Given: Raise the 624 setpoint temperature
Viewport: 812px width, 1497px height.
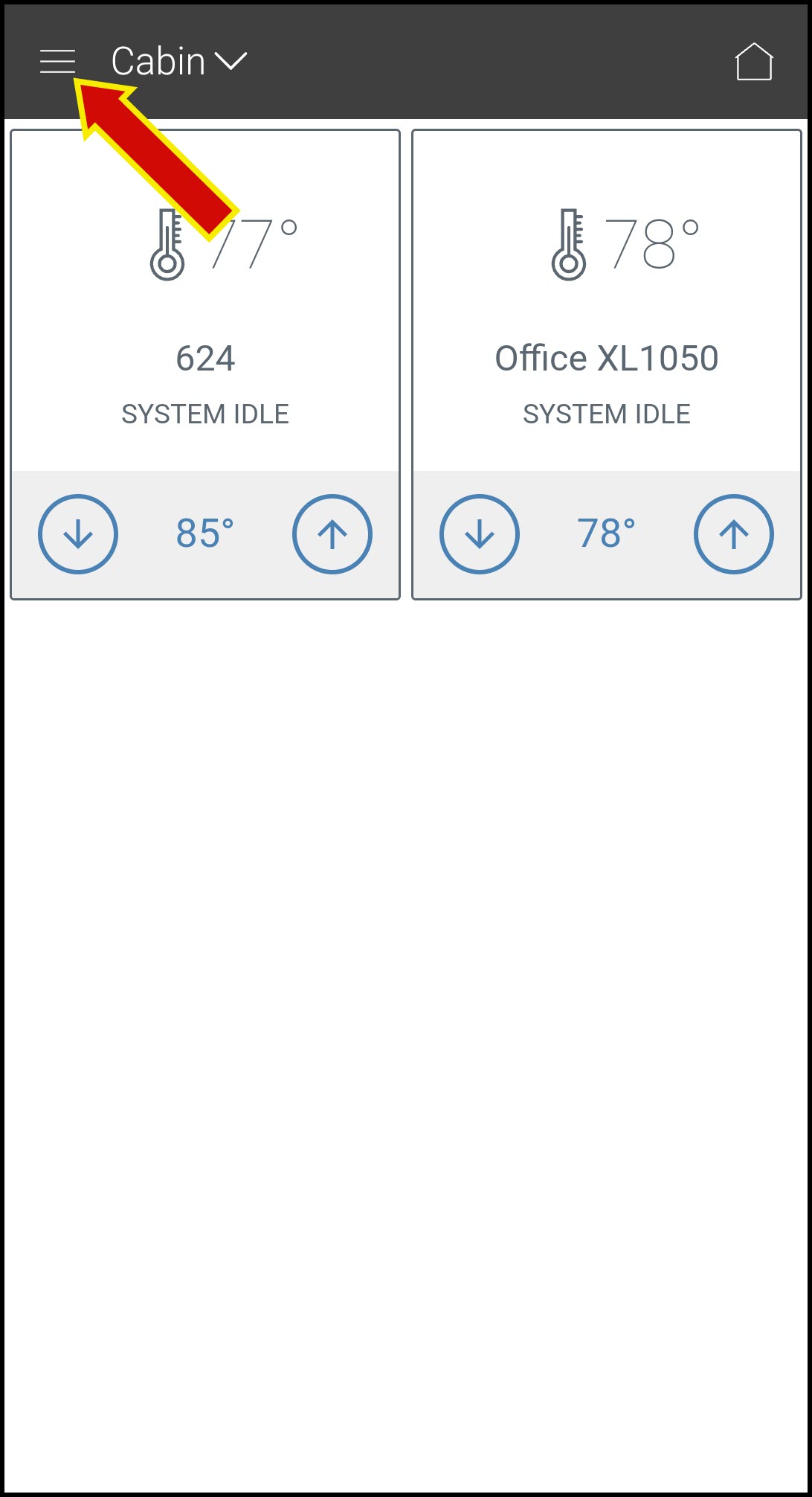Looking at the screenshot, I should coord(332,533).
